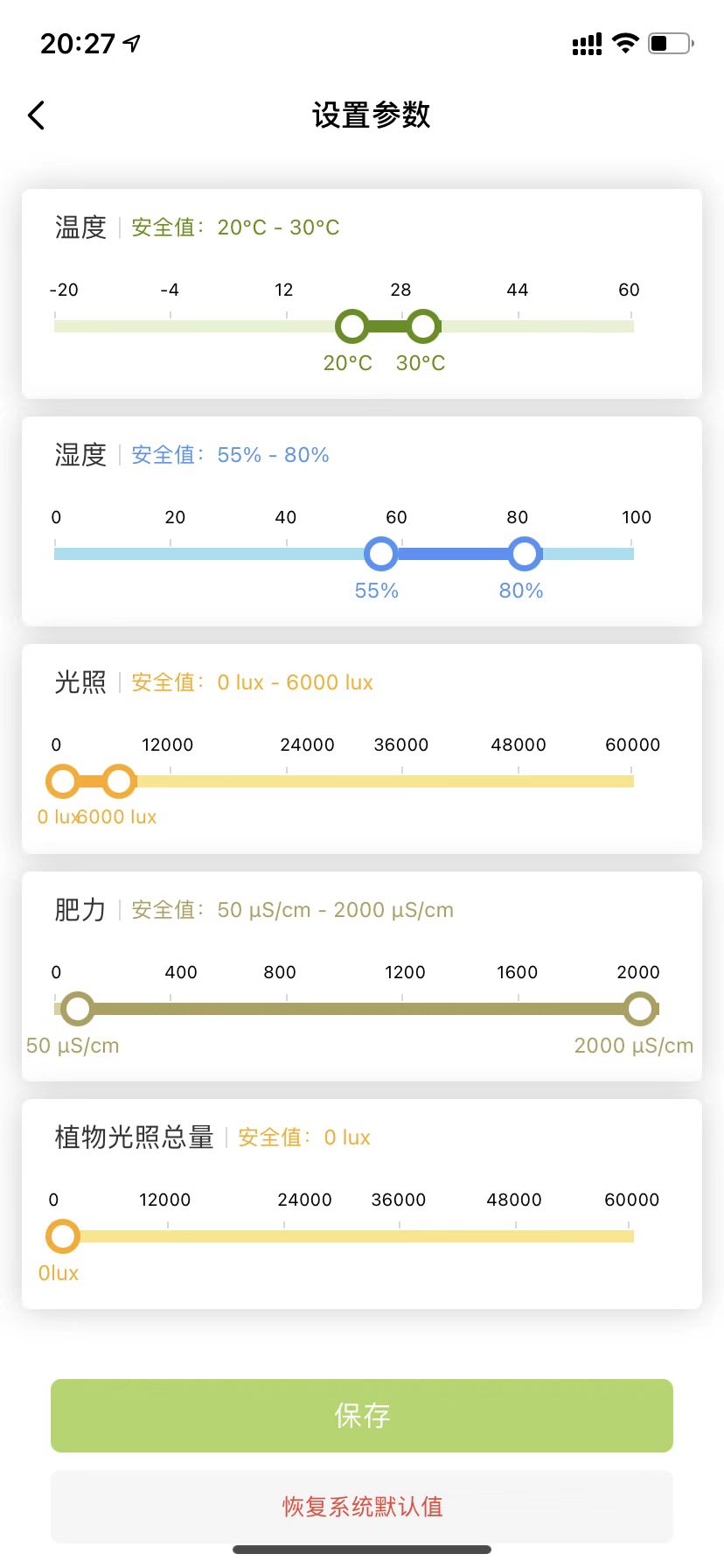Image resolution: width=724 pixels, height=1568 pixels.
Task: Select the 80% humidity slider handle
Action: (x=524, y=554)
